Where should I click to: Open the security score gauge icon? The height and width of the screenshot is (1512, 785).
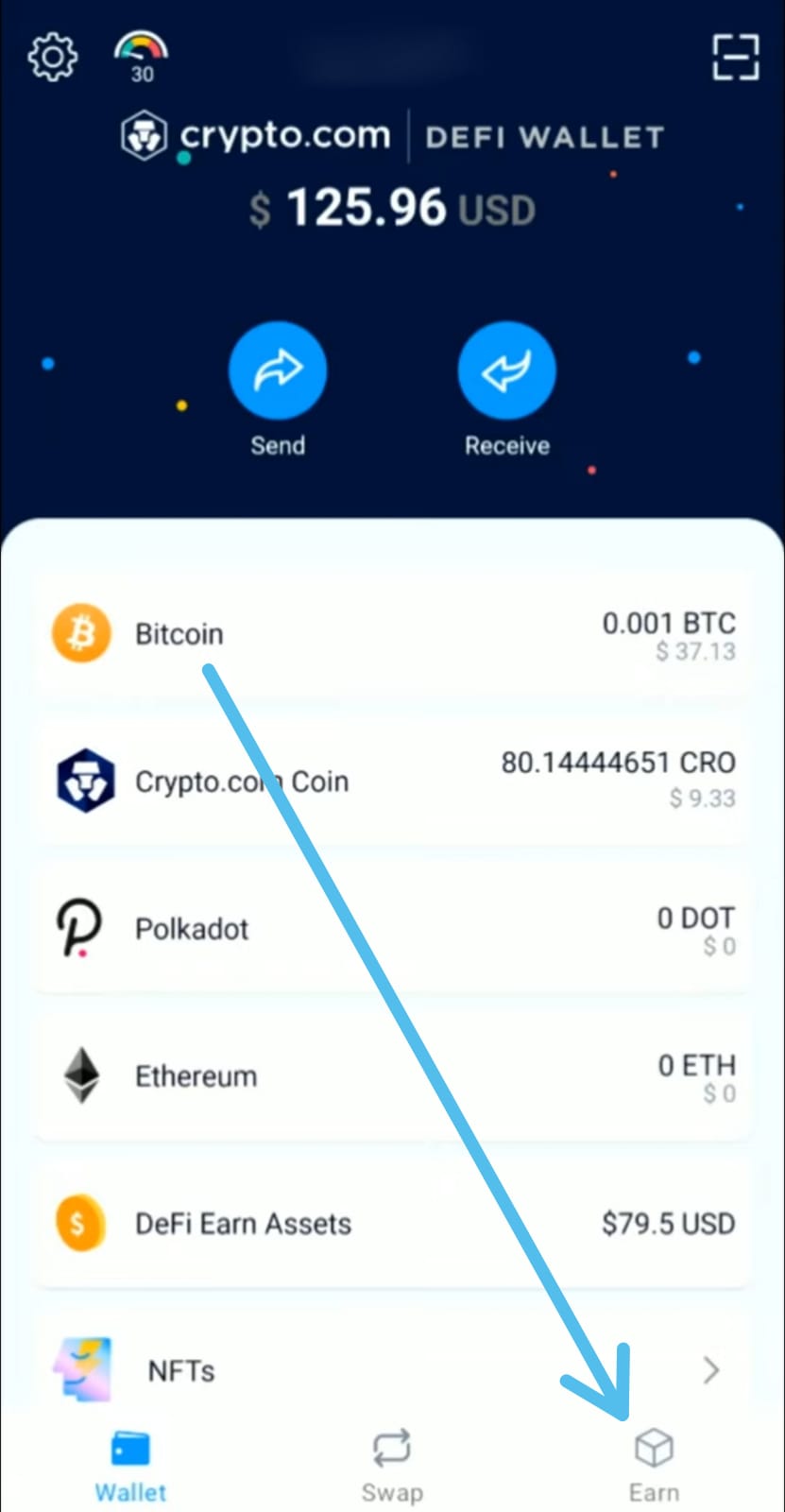coord(141,59)
